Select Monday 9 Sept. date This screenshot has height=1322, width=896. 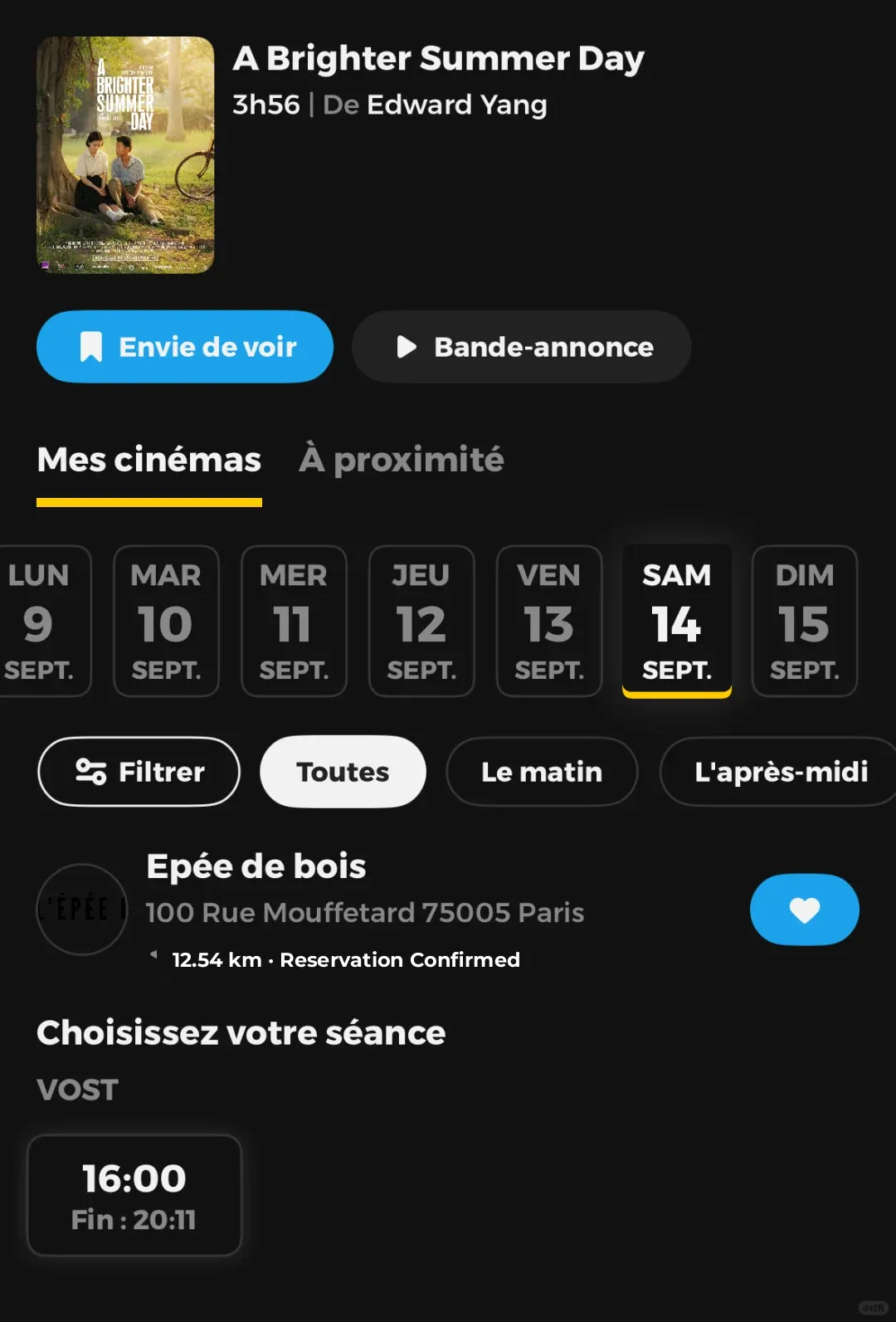[x=40, y=621]
